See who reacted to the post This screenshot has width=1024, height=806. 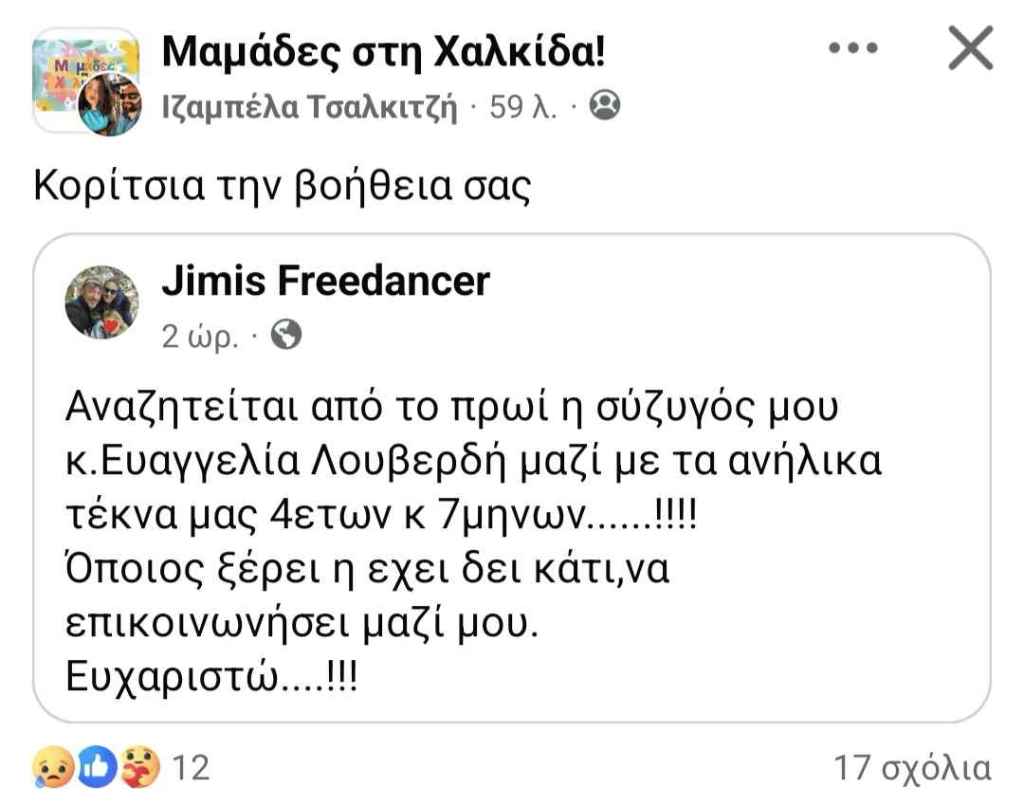click(122, 768)
